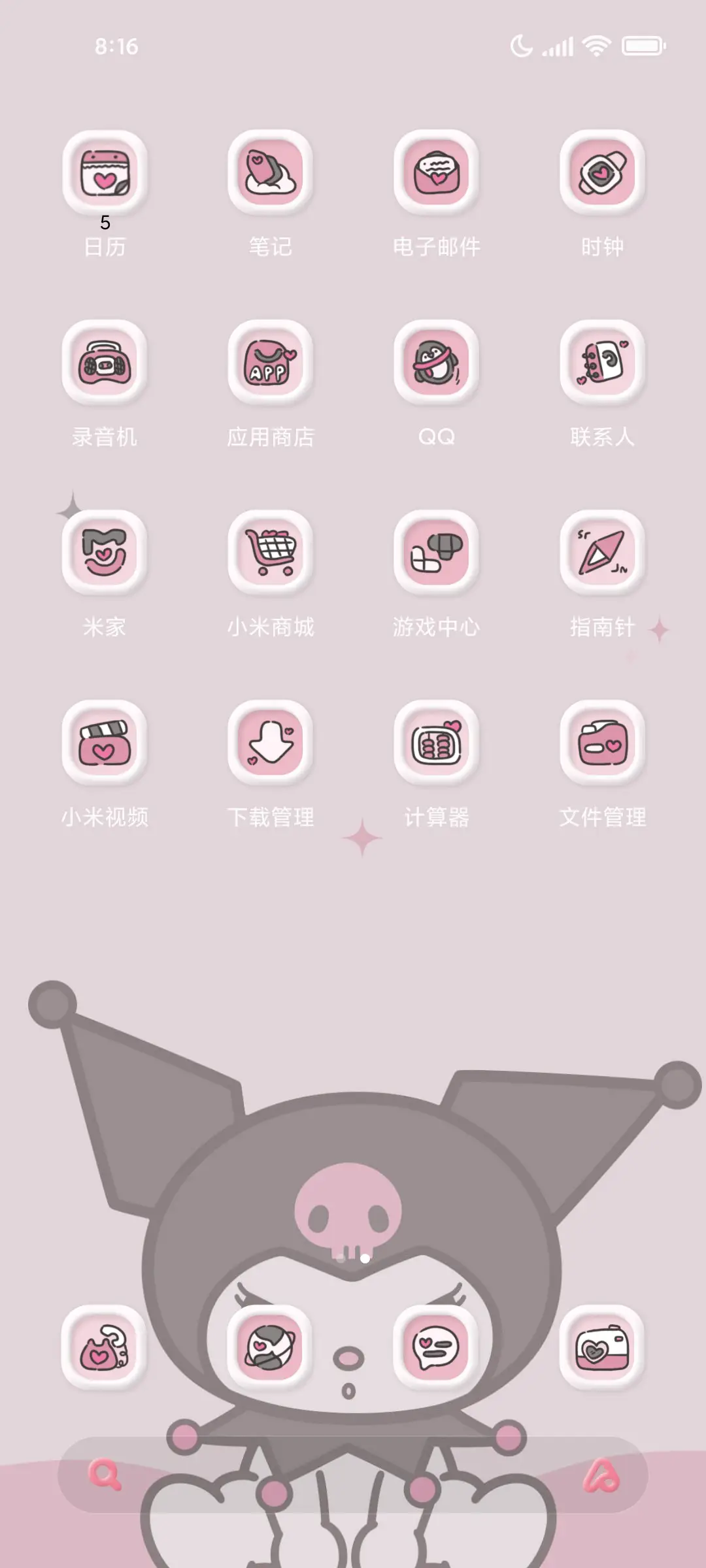The height and width of the screenshot is (1568, 706).
Task: Open the 时钟 clock app
Action: tap(602, 172)
